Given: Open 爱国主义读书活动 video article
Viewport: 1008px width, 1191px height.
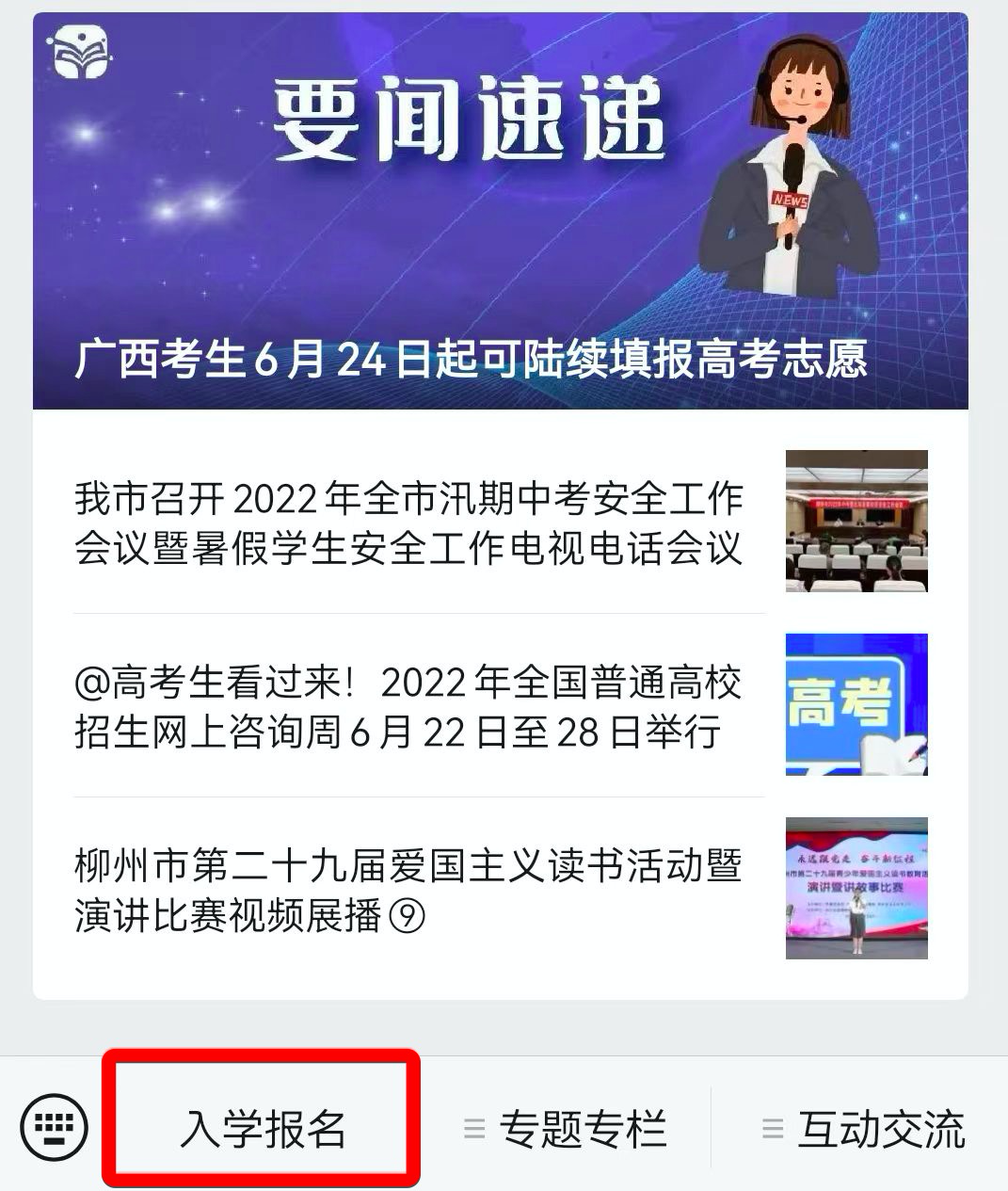Looking at the screenshot, I should (x=408, y=890).
